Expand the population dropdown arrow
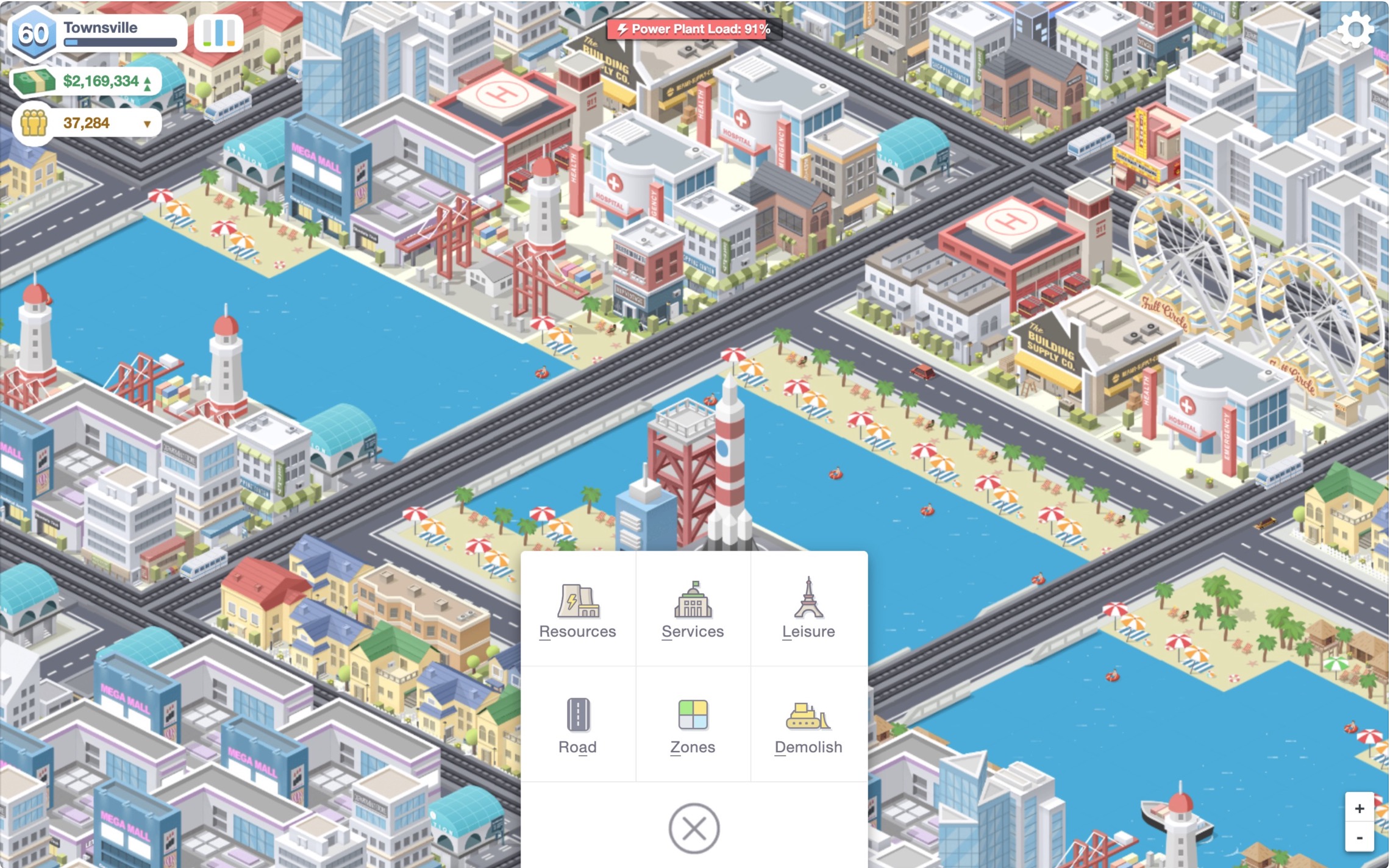Screen dimensions: 1390x868 [147, 124]
